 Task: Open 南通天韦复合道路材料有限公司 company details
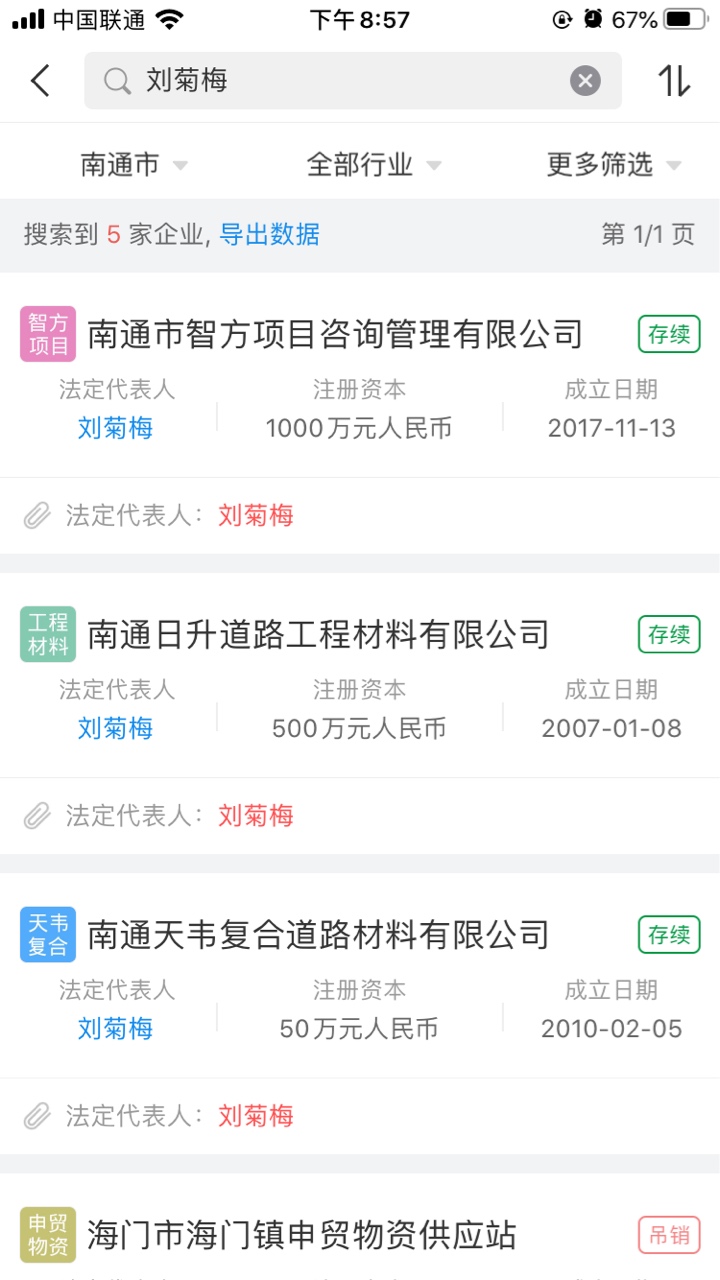click(x=318, y=935)
